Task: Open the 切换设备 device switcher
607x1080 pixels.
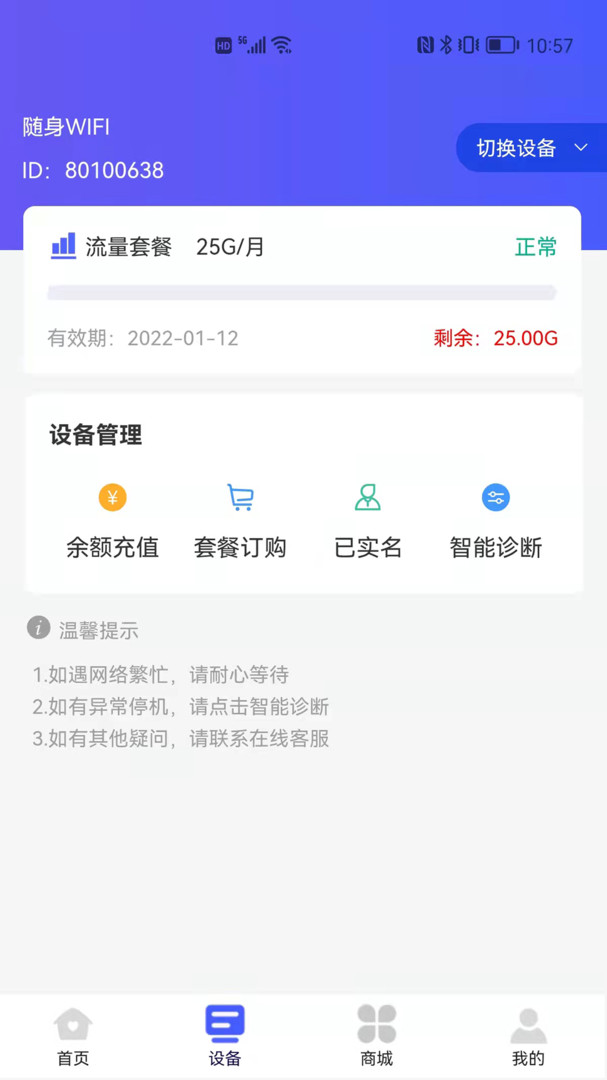Action: [530, 149]
